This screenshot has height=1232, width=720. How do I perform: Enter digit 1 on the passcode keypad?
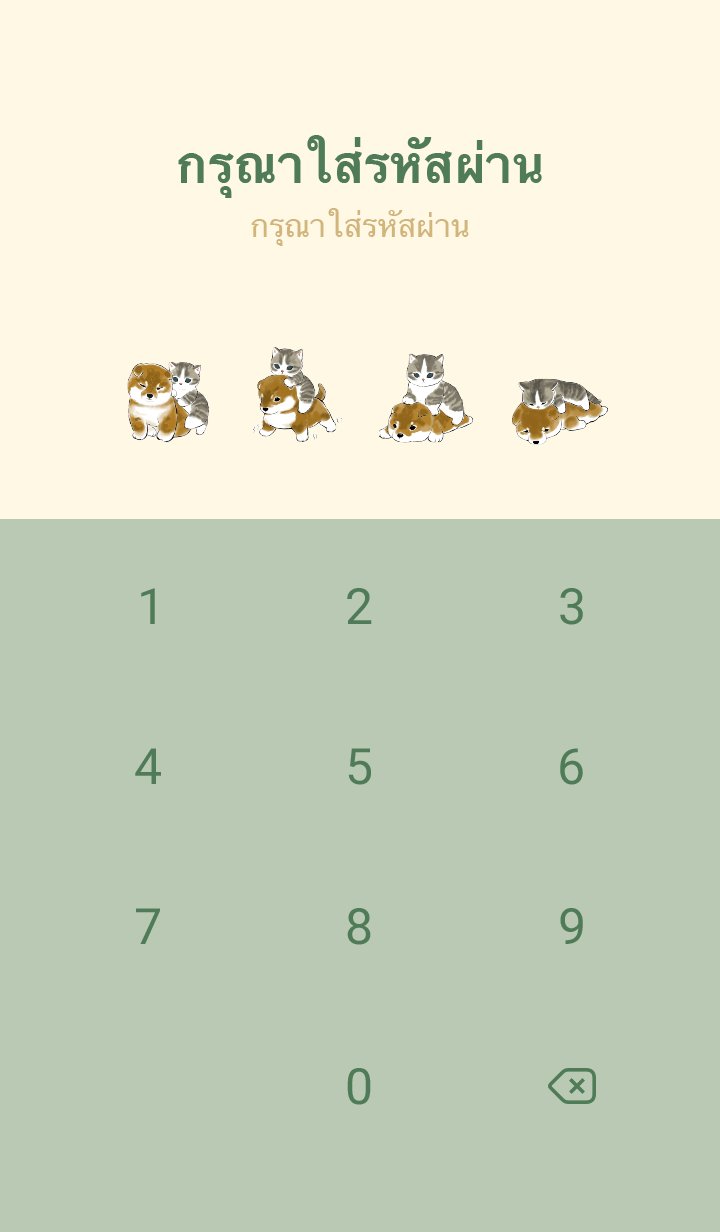149,607
